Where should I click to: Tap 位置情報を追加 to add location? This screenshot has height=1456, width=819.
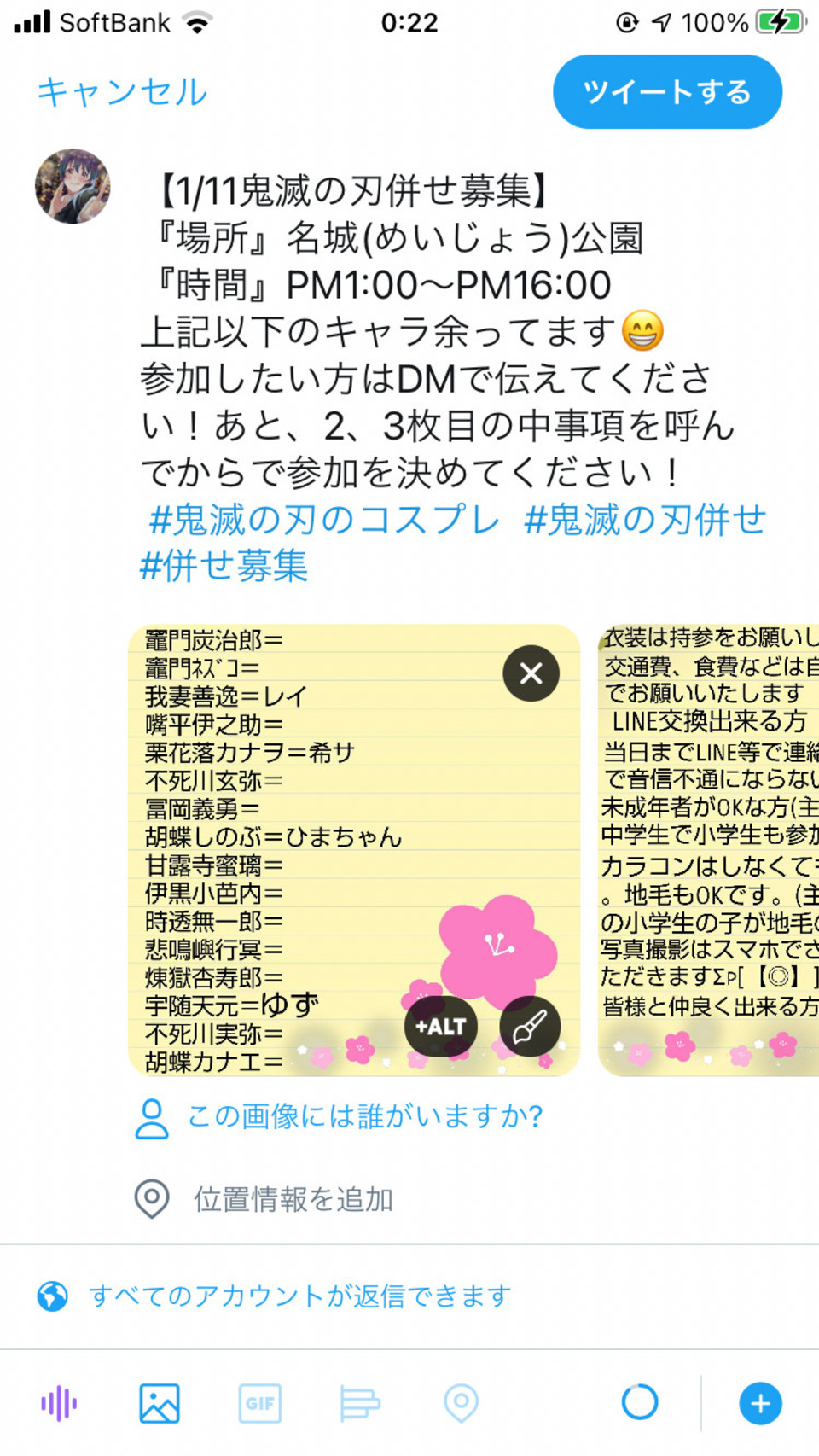pyautogui.click(x=293, y=1199)
